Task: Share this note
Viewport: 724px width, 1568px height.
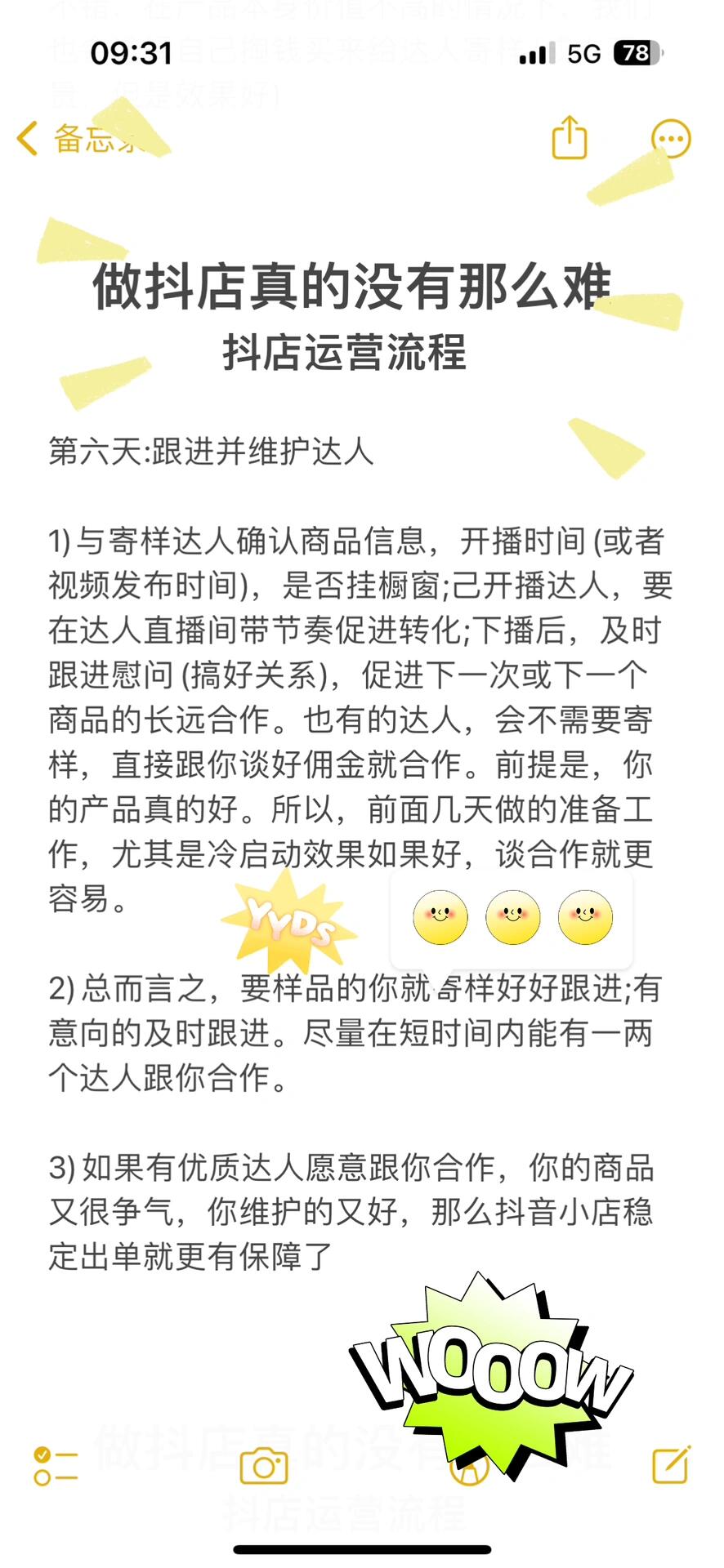Action: coord(570,137)
